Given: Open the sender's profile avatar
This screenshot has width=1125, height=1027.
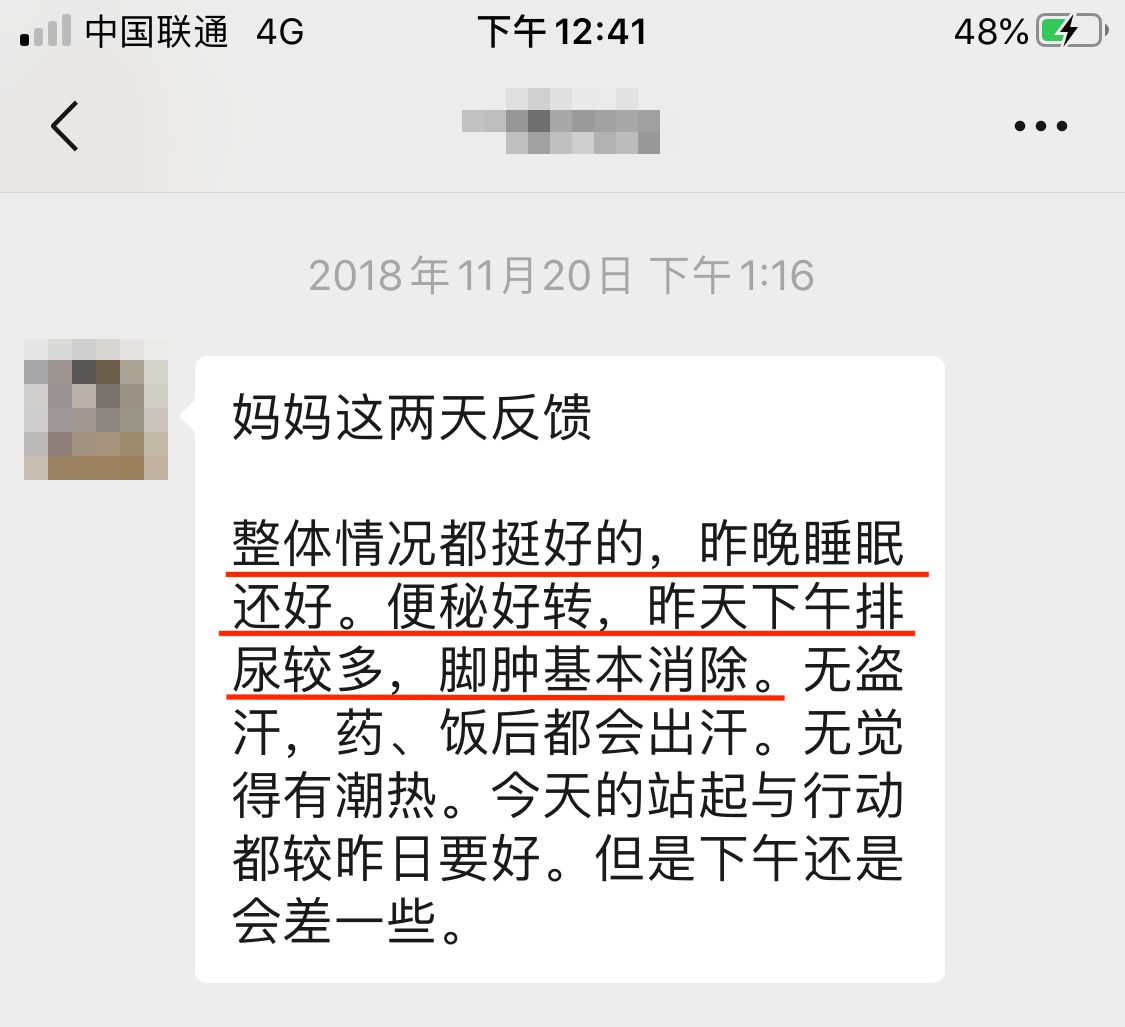Looking at the screenshot, I should pyautogui.click(x=96, y=408).
